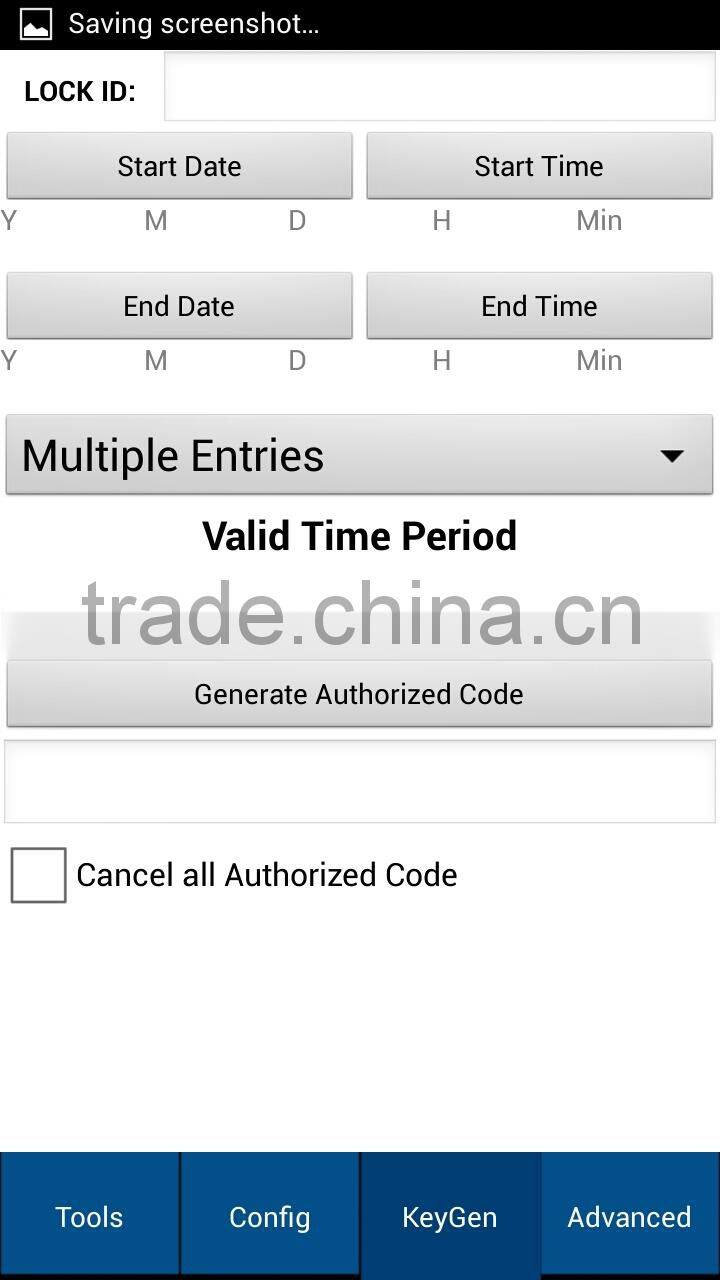Generate Authorized Code

[x=360, y=694]
